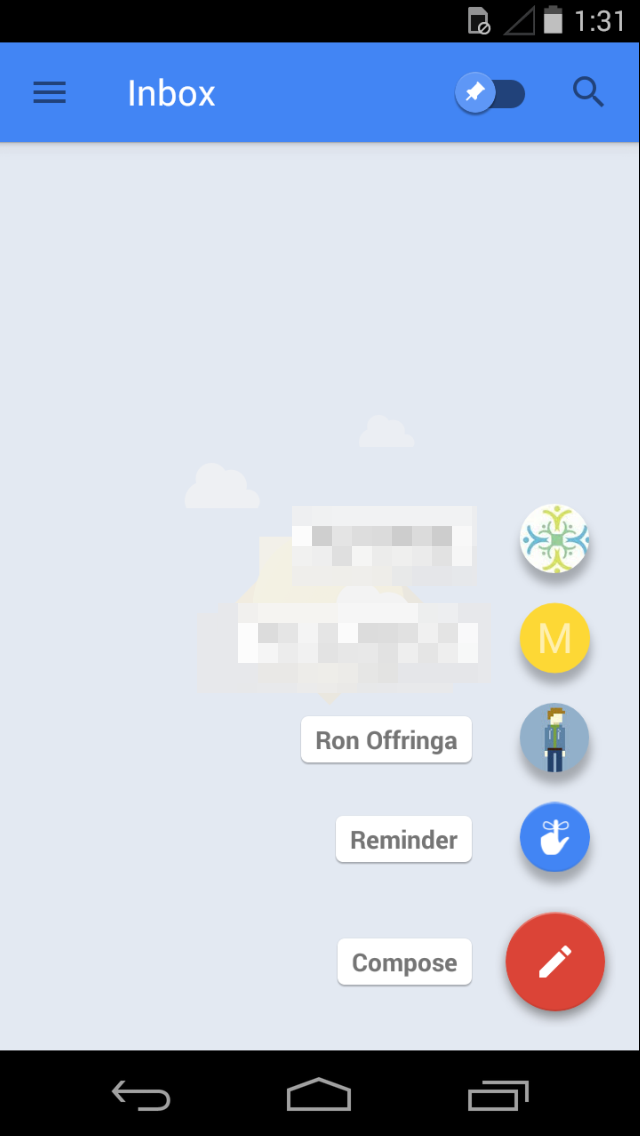The height and width of the screenshot is (1136, 640).
Task: Create a new Reminder via blue button
Action: [555, 838]
